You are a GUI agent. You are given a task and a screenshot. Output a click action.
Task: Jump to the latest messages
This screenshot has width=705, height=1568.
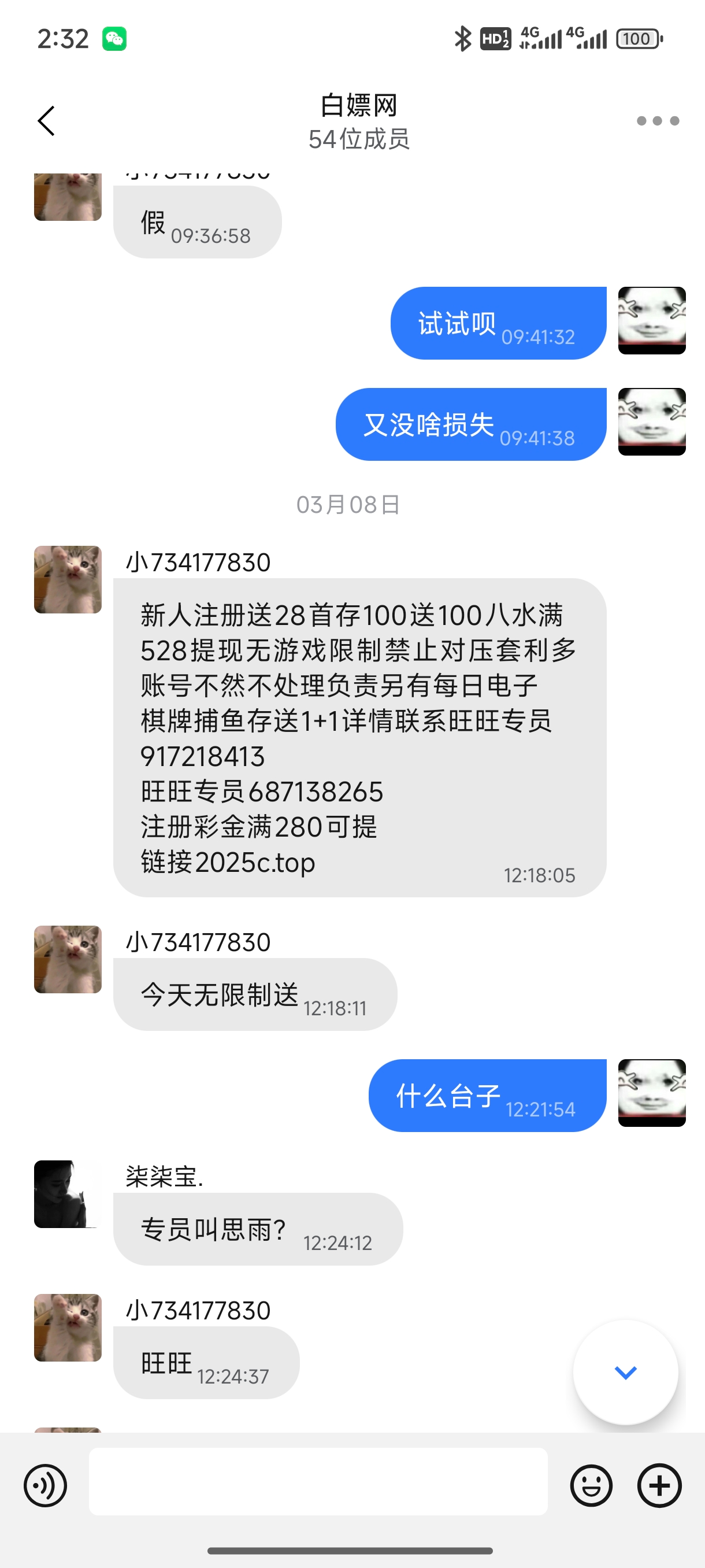coord(625,1372)
